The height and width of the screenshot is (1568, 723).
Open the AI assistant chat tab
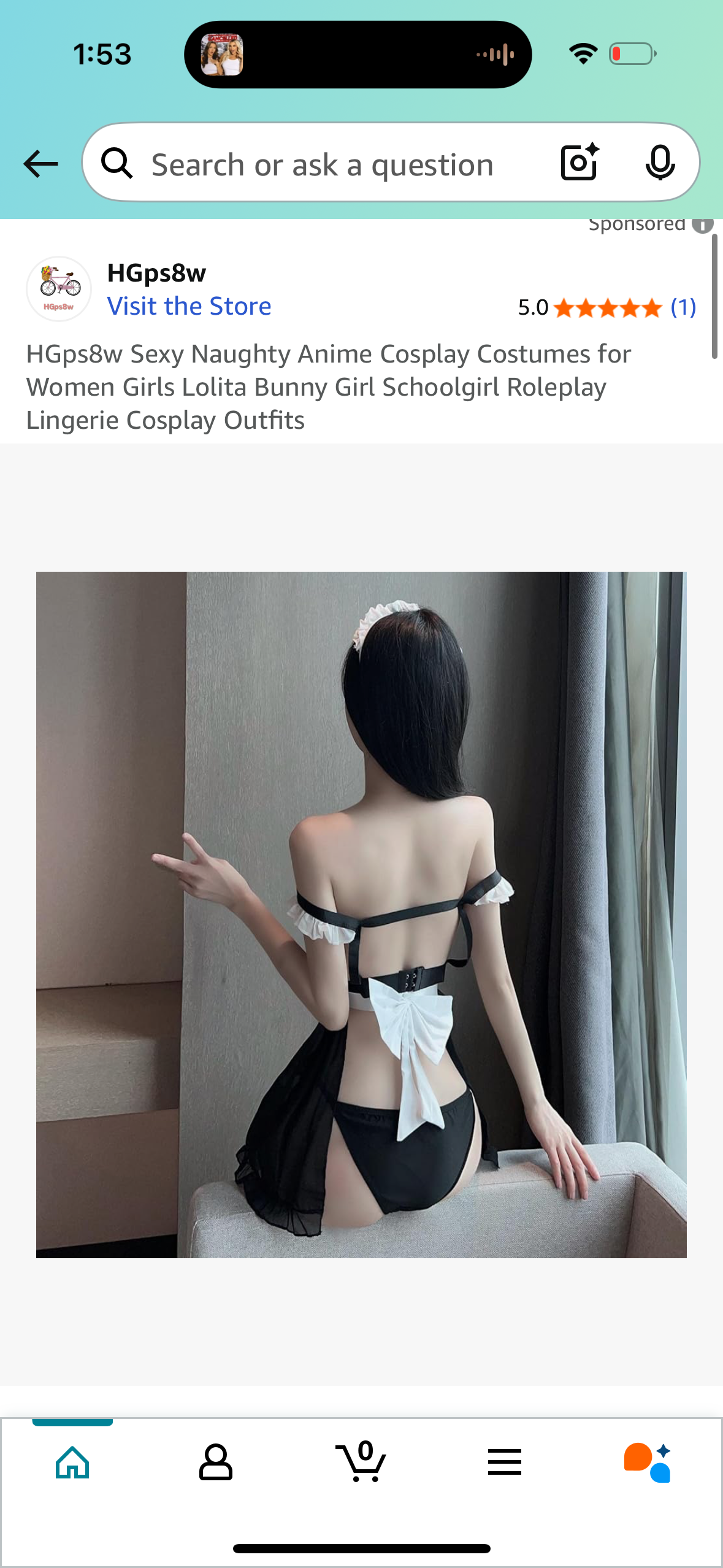pyautogui.click(x=648, y=1462)
